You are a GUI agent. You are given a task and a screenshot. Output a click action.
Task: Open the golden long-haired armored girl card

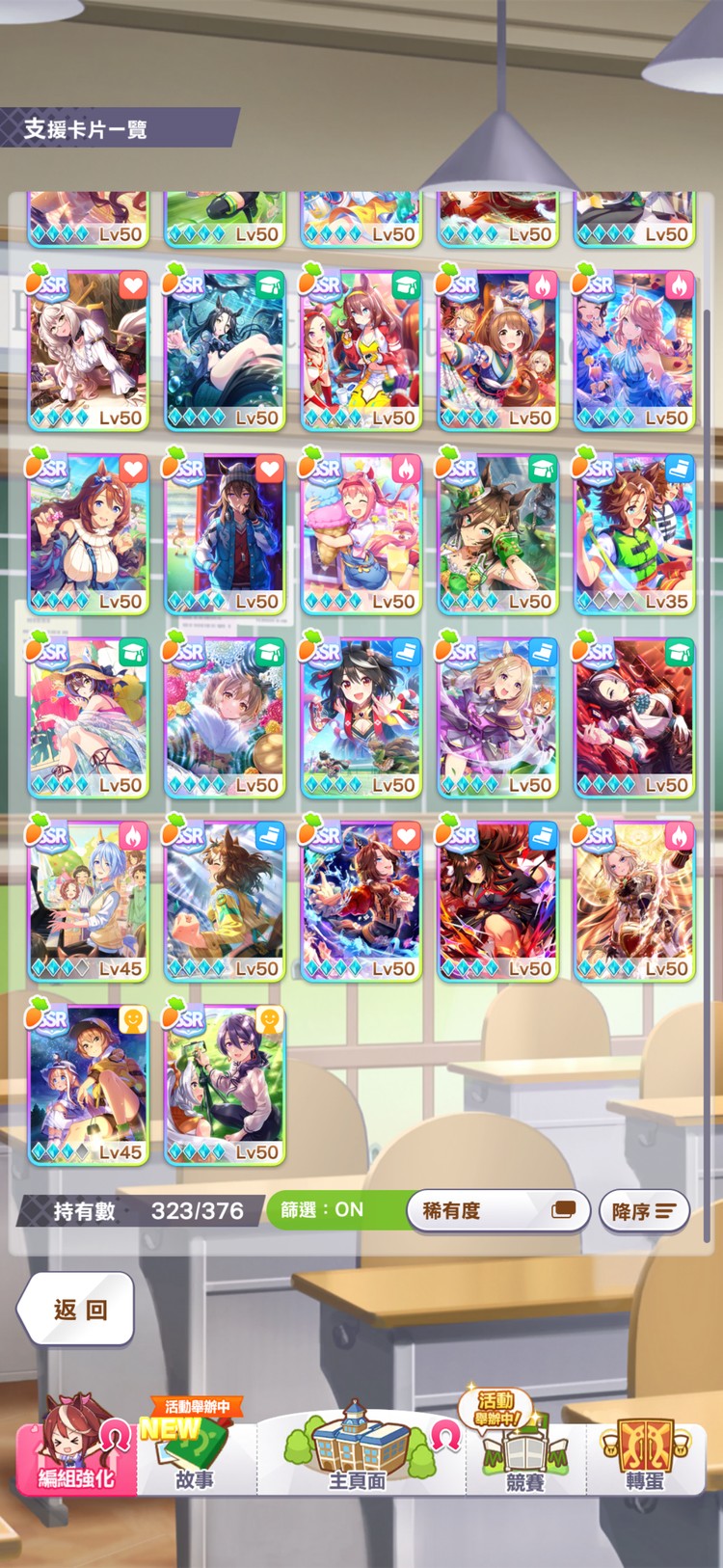tap(634, 902)
